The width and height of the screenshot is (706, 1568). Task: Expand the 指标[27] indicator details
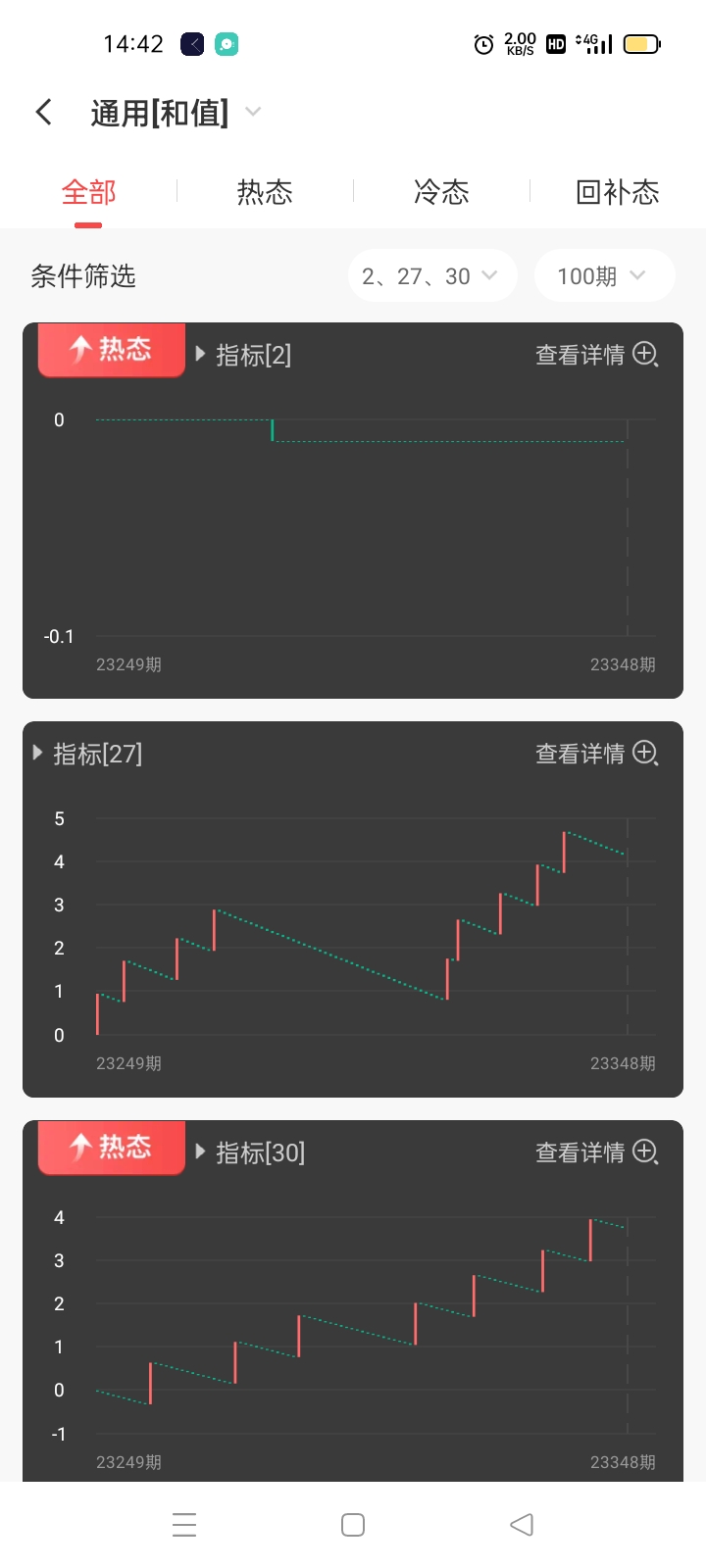pyautogui.click(x=36, y=753)
